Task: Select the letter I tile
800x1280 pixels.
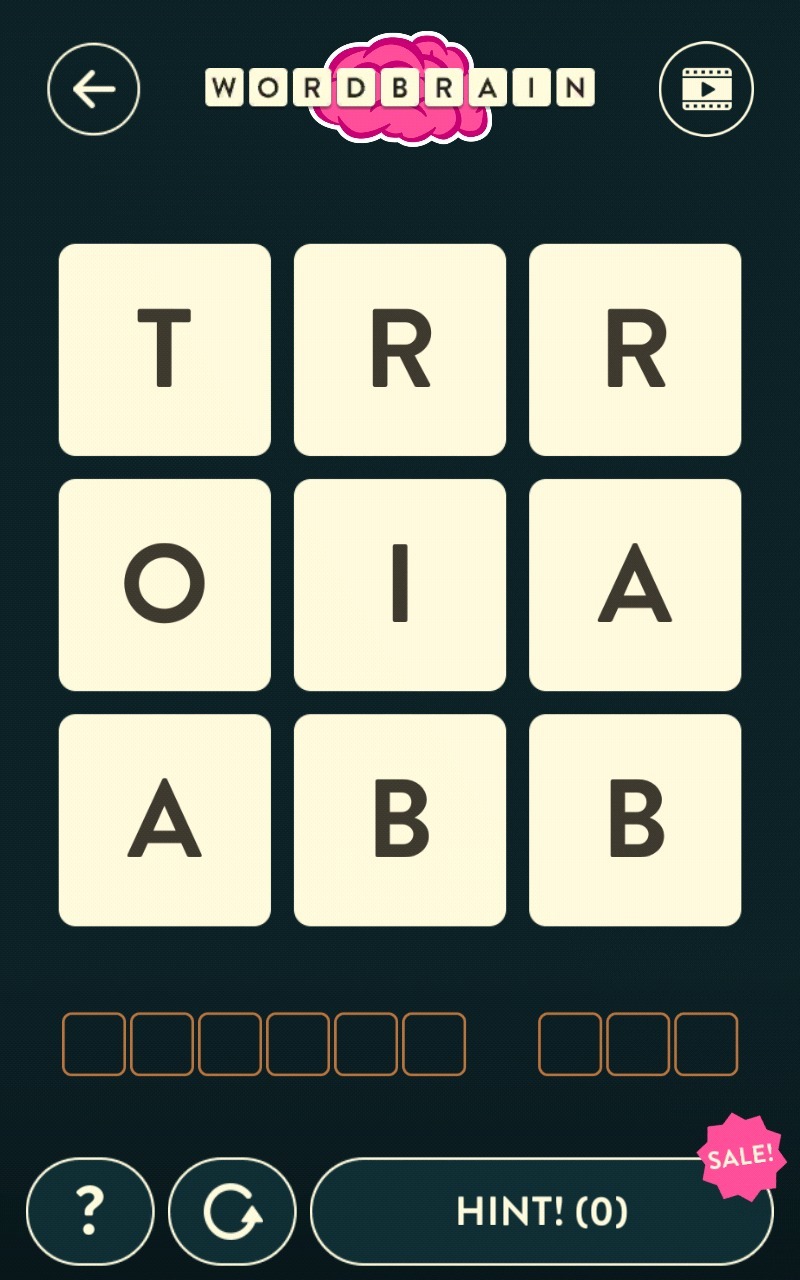Action: coord(400,584)
